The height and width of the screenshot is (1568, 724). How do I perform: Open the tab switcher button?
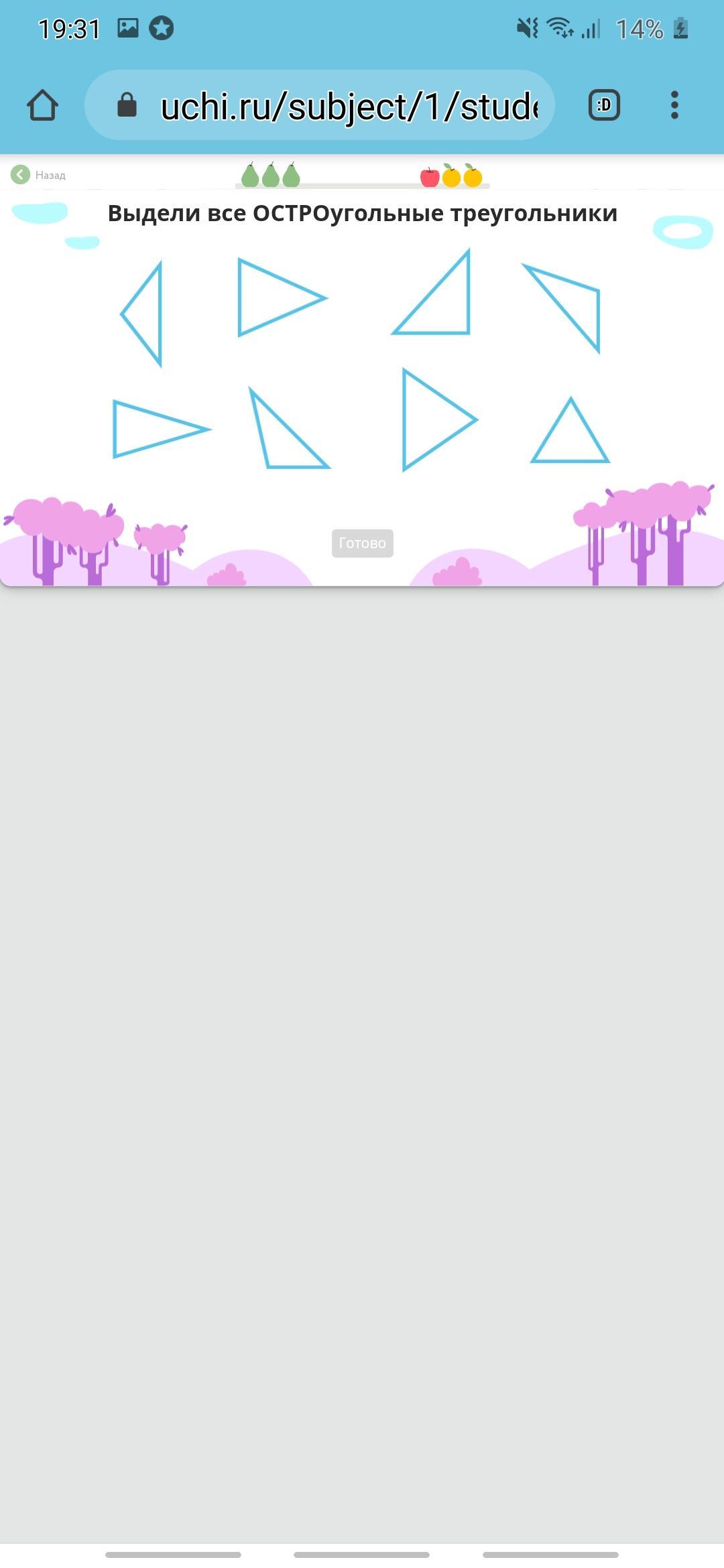tap(604, 105)
